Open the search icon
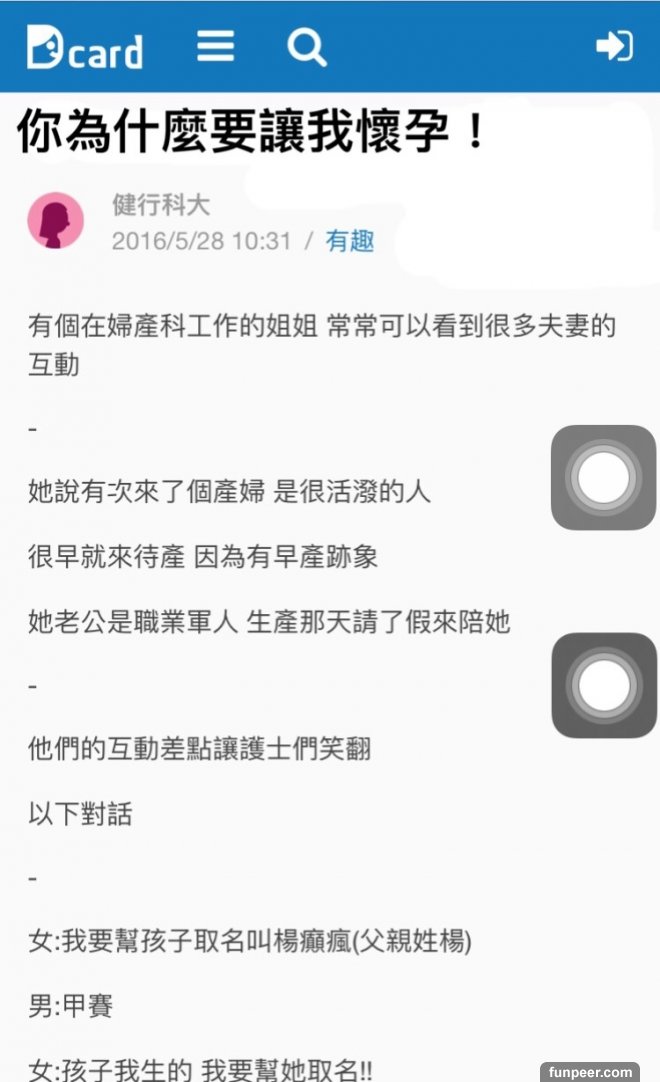Image resolution: width=660 pixels, height=1082 pixels. point(306,47)
